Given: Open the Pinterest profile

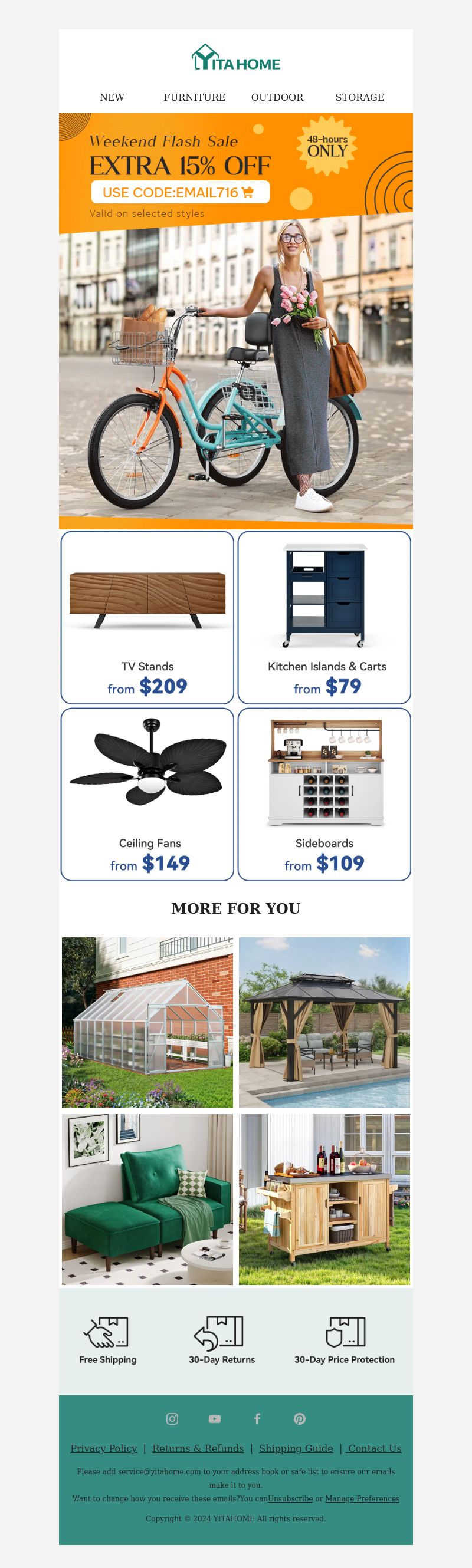Looking at the screenshot, I should pos(300,1419).
